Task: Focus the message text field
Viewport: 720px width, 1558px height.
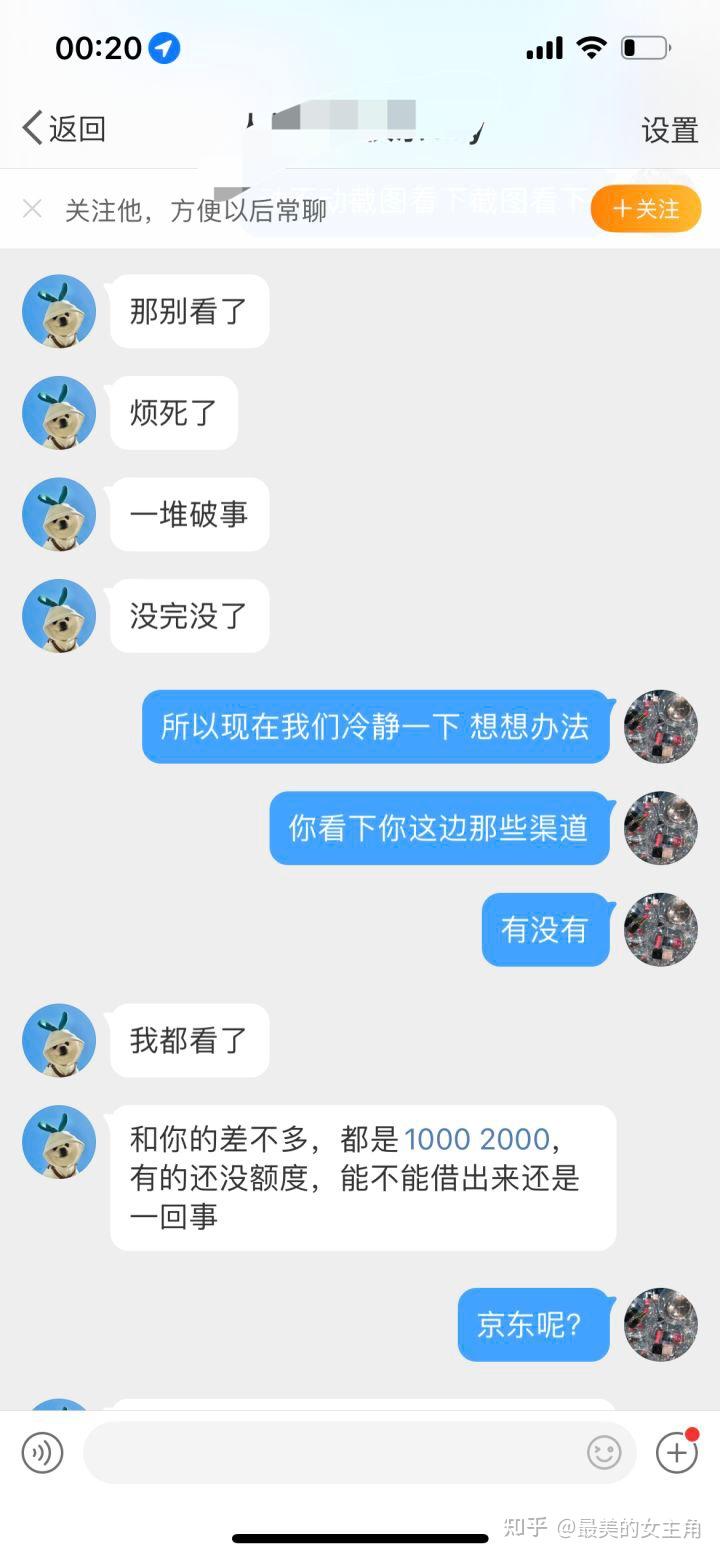Action: (330, 1453)
